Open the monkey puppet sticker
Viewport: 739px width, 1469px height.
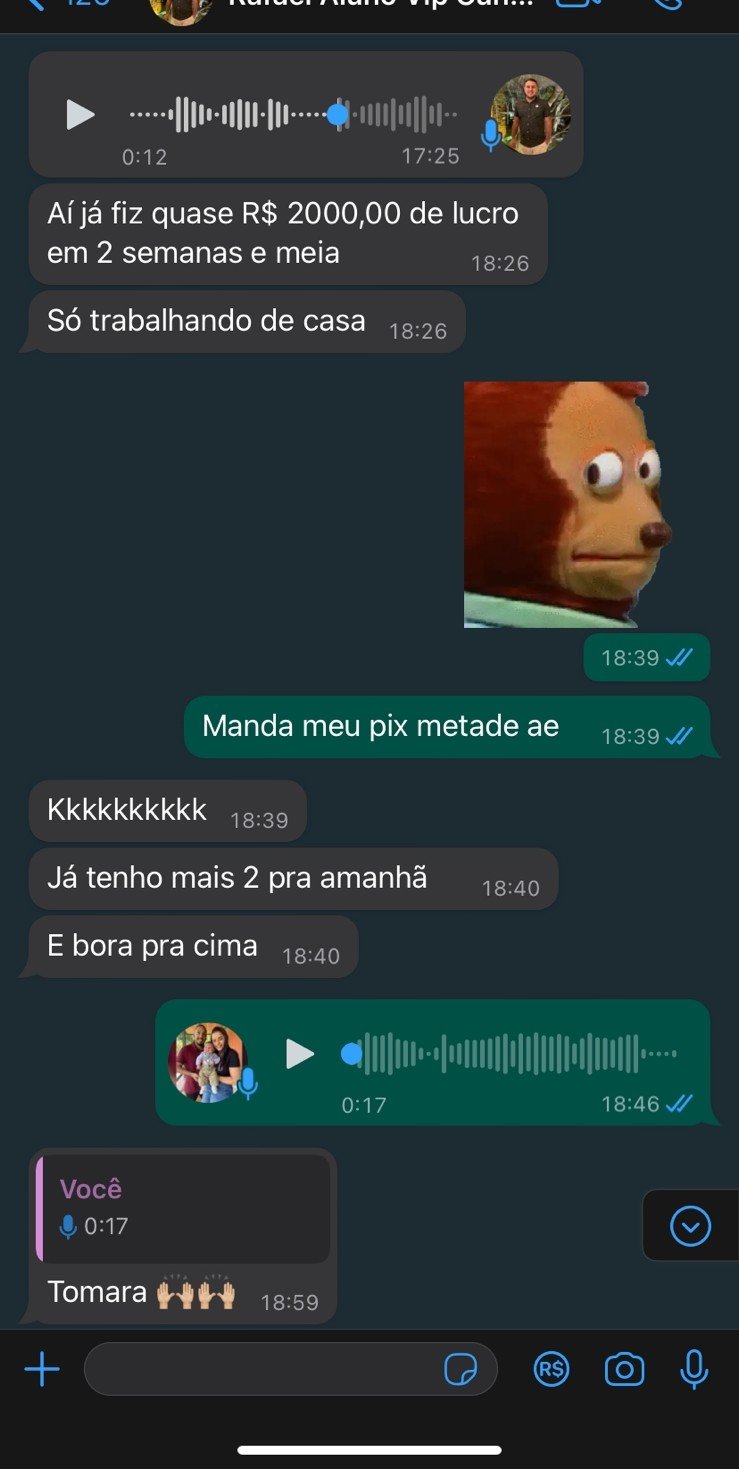(567, 505)
